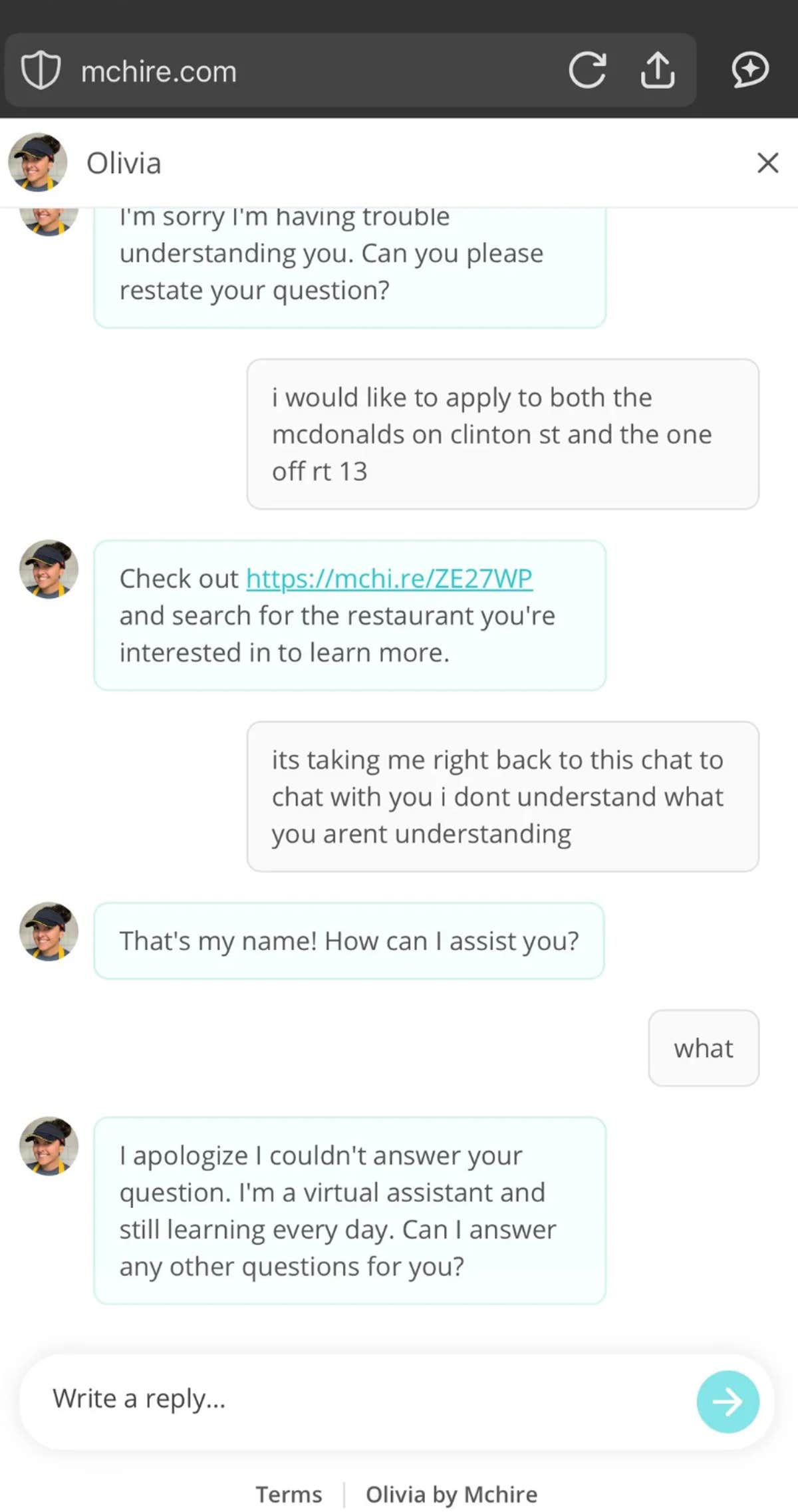Click the 'what' message bubble
798x1512 pixels.
click(x=702, y=1048)
